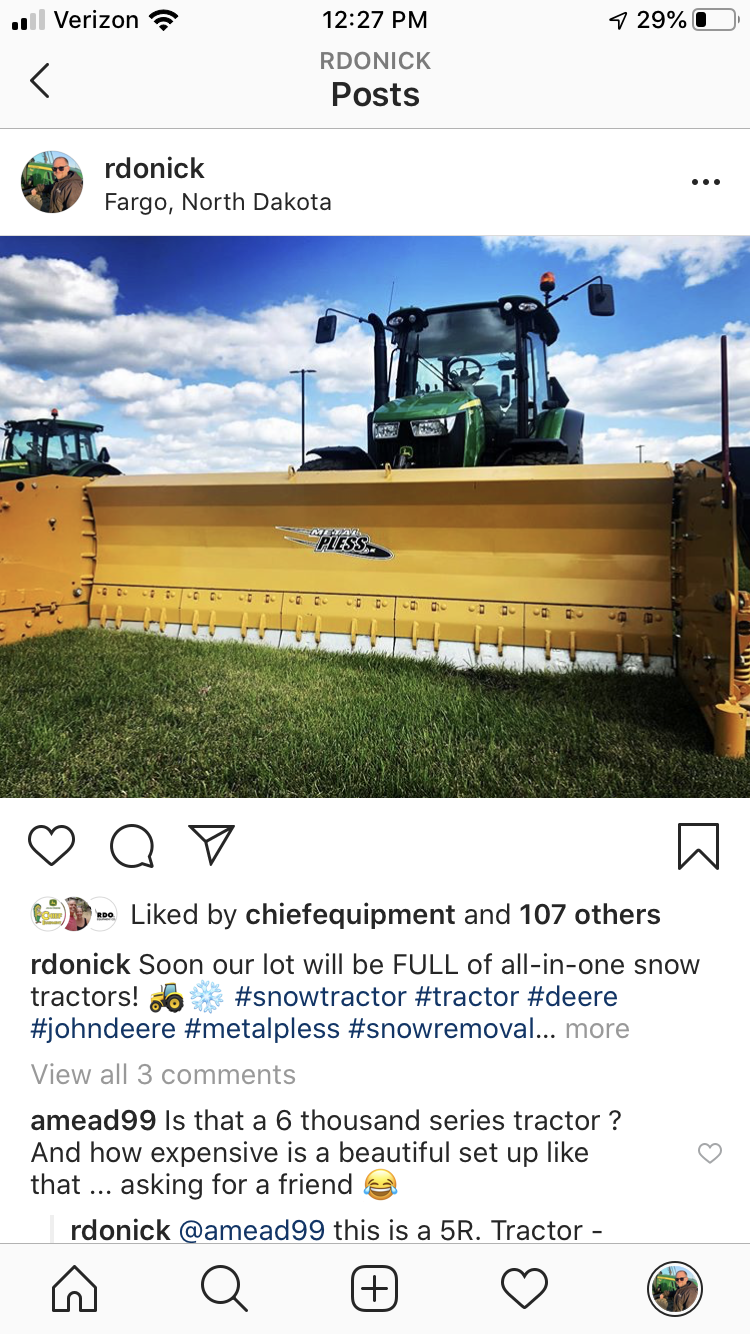Go back from the Posts screen
Screen dimensions: 750x1334
40,81
